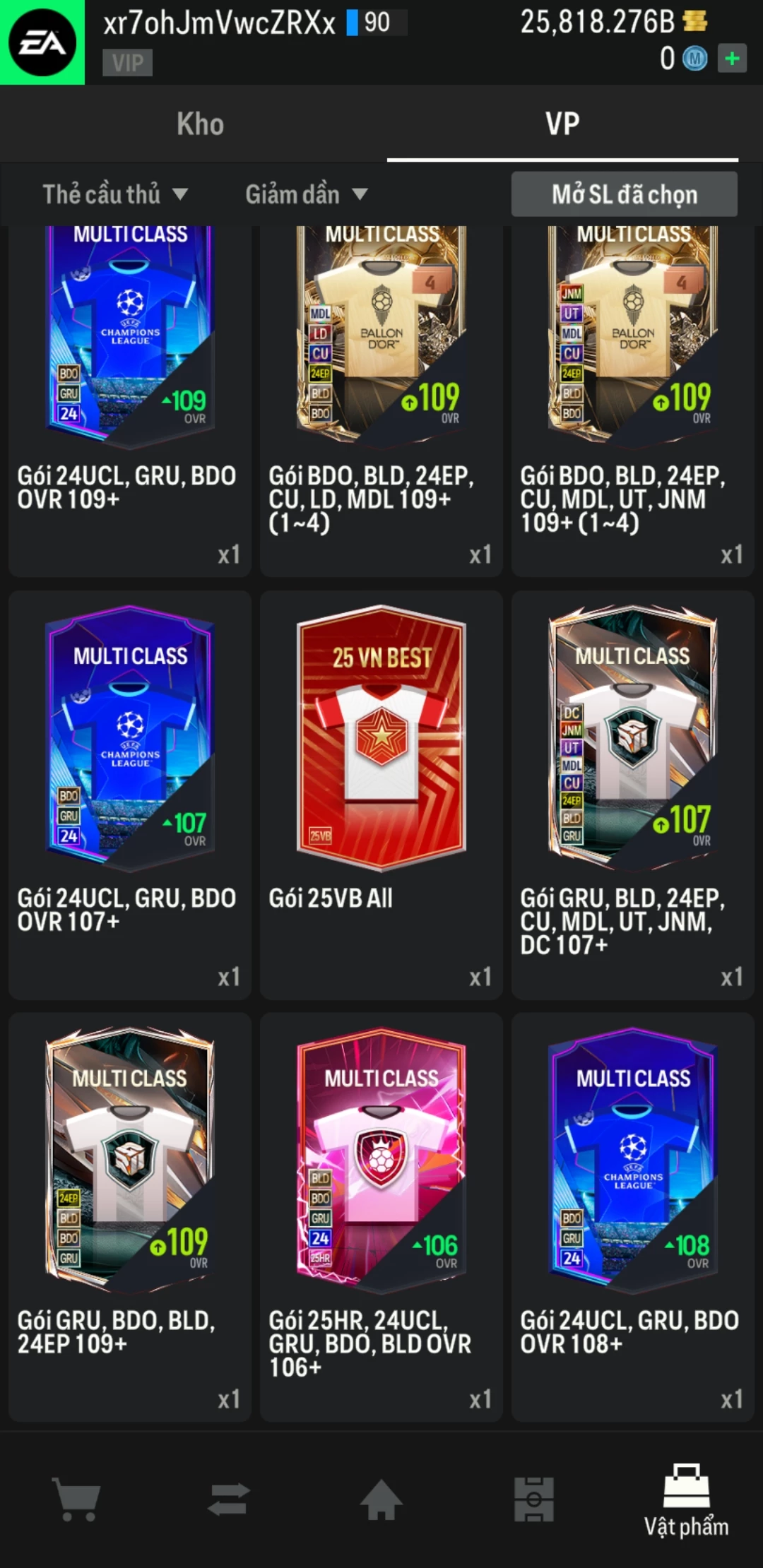This screenshot has height=1568, width=763.
Task: Open Gói GRU, BDO, BLD, 24EP 109+ pack
Action: (130, 1216)
